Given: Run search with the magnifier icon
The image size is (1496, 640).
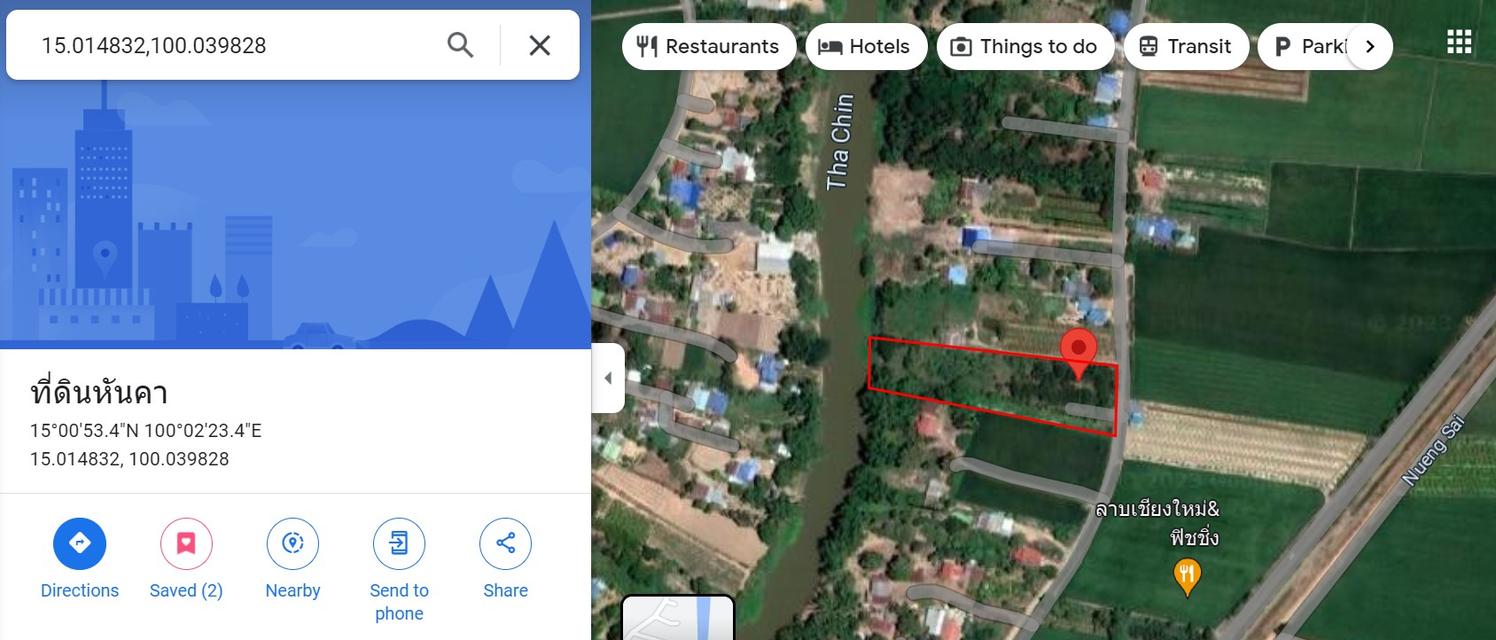Looking at the screenshot, I should [460, 45].
